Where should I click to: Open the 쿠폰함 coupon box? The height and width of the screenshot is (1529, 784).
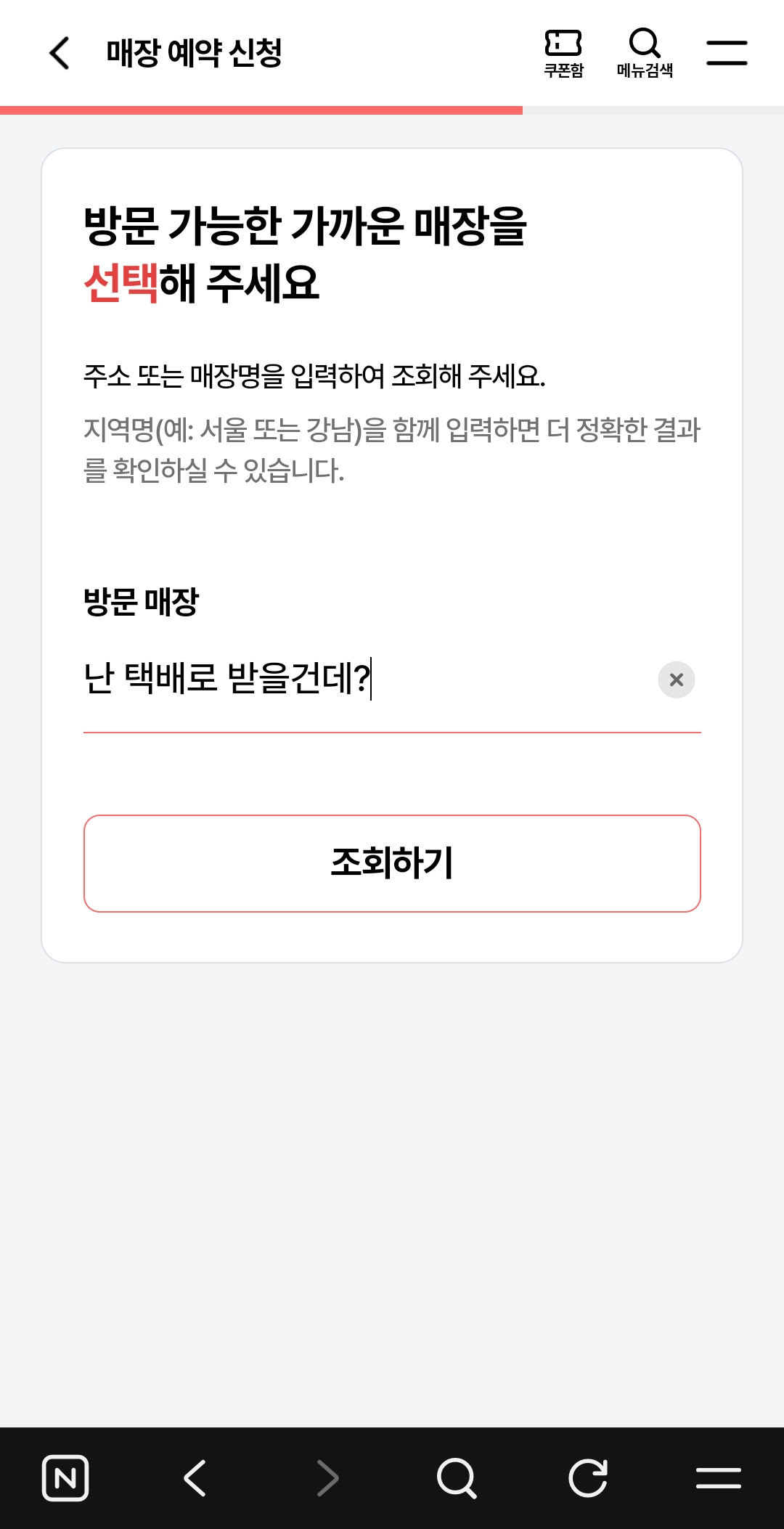(x=564, y=53)
